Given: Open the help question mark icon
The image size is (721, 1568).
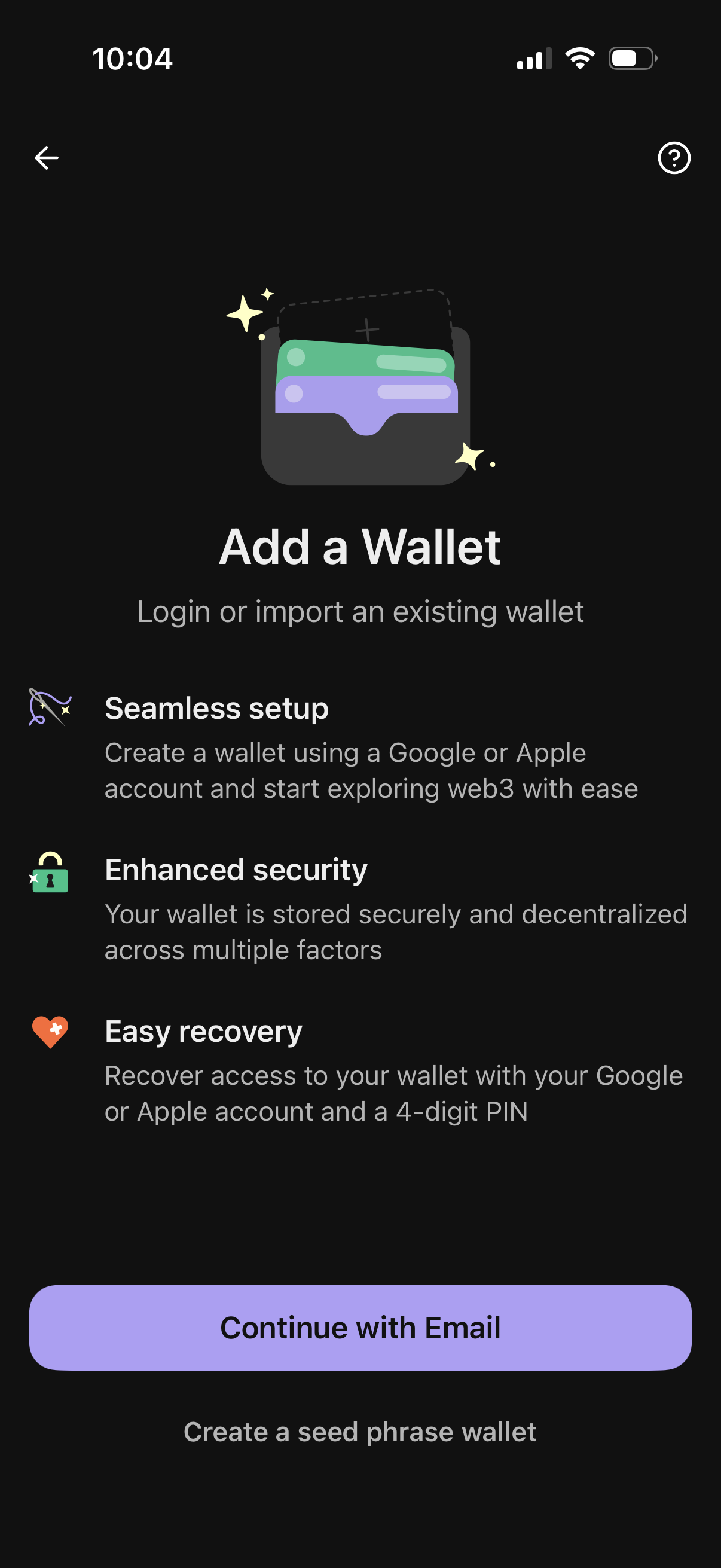Looking at the screenshot, I should 673,158.
